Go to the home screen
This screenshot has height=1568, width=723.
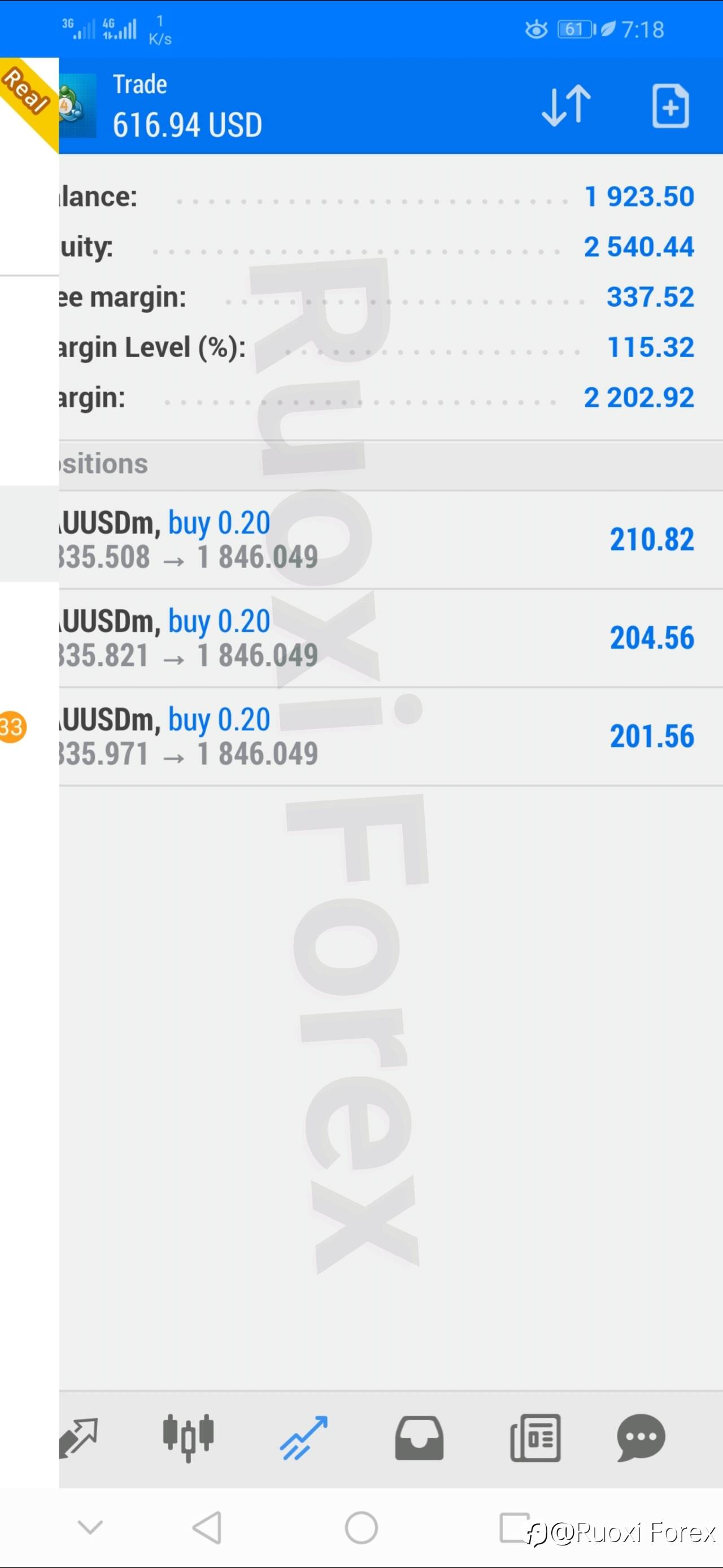pos(361,1528)
